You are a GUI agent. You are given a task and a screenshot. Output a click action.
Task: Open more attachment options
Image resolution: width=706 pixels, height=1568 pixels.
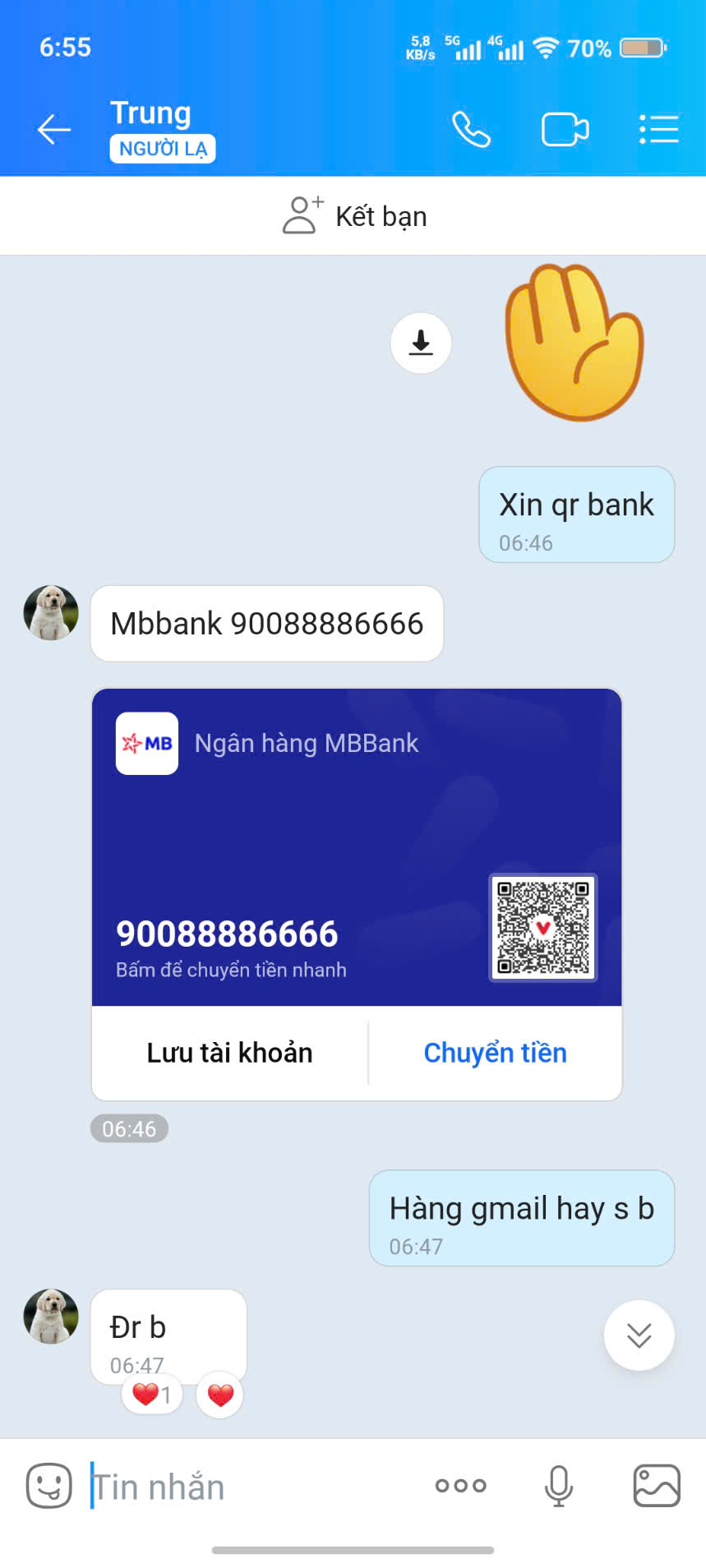click(460, 1486)
